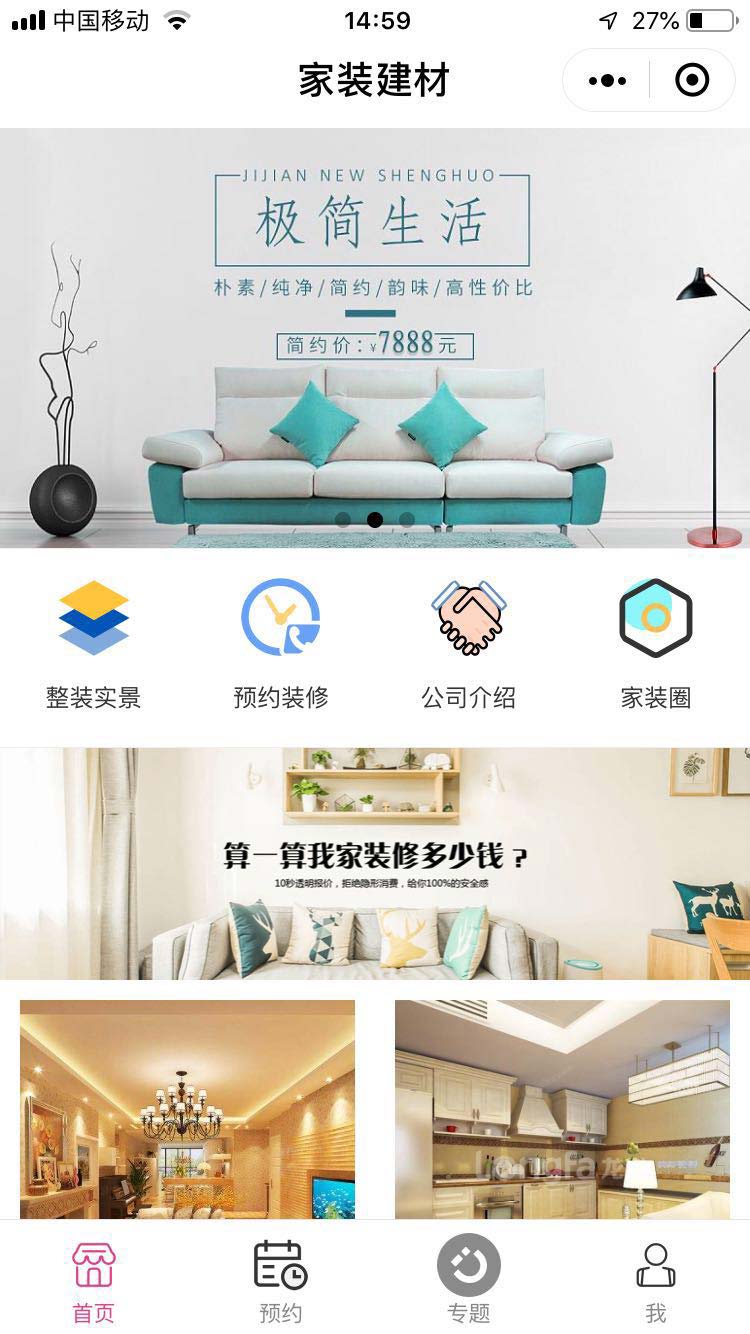Tap the 首页 storefront icon
The height and width of the screenshot is (1334, 750).
93,1266
